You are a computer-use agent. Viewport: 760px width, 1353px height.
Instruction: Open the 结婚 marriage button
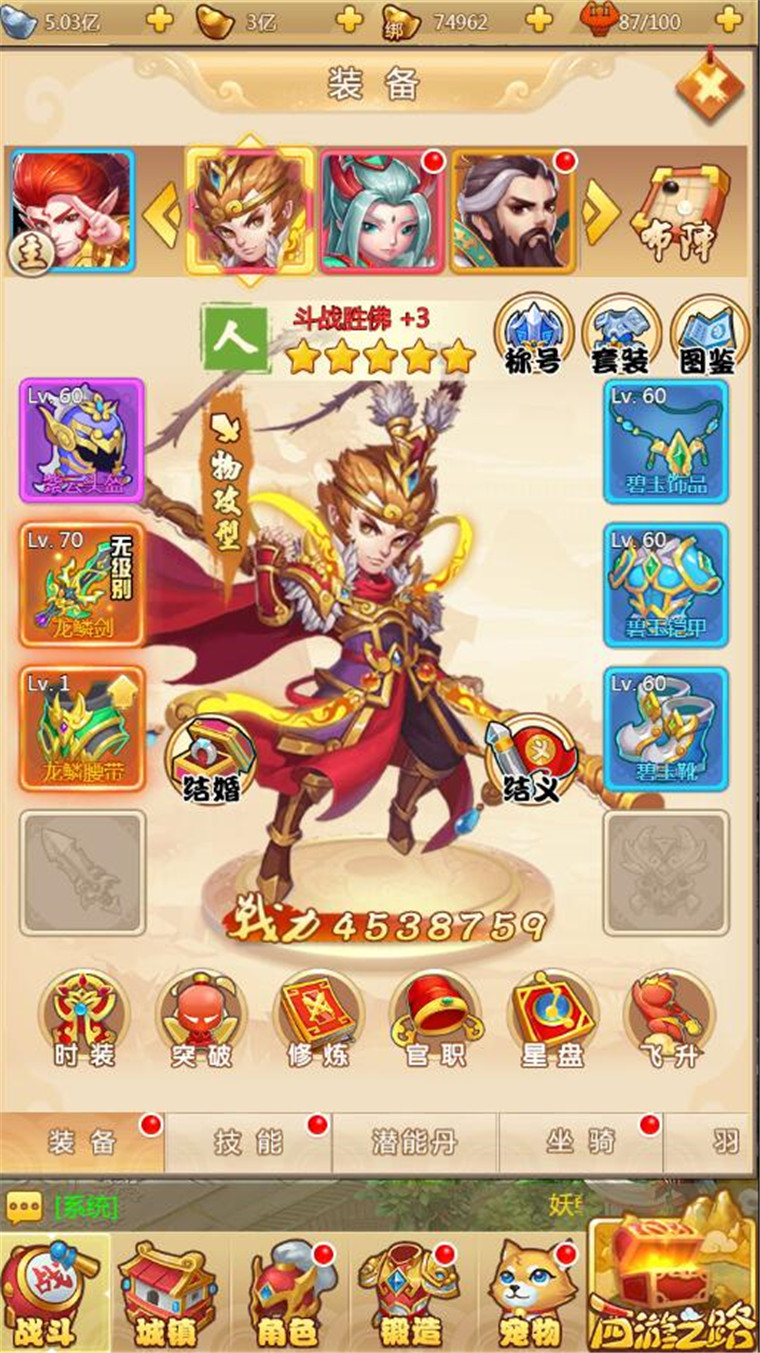210,760
